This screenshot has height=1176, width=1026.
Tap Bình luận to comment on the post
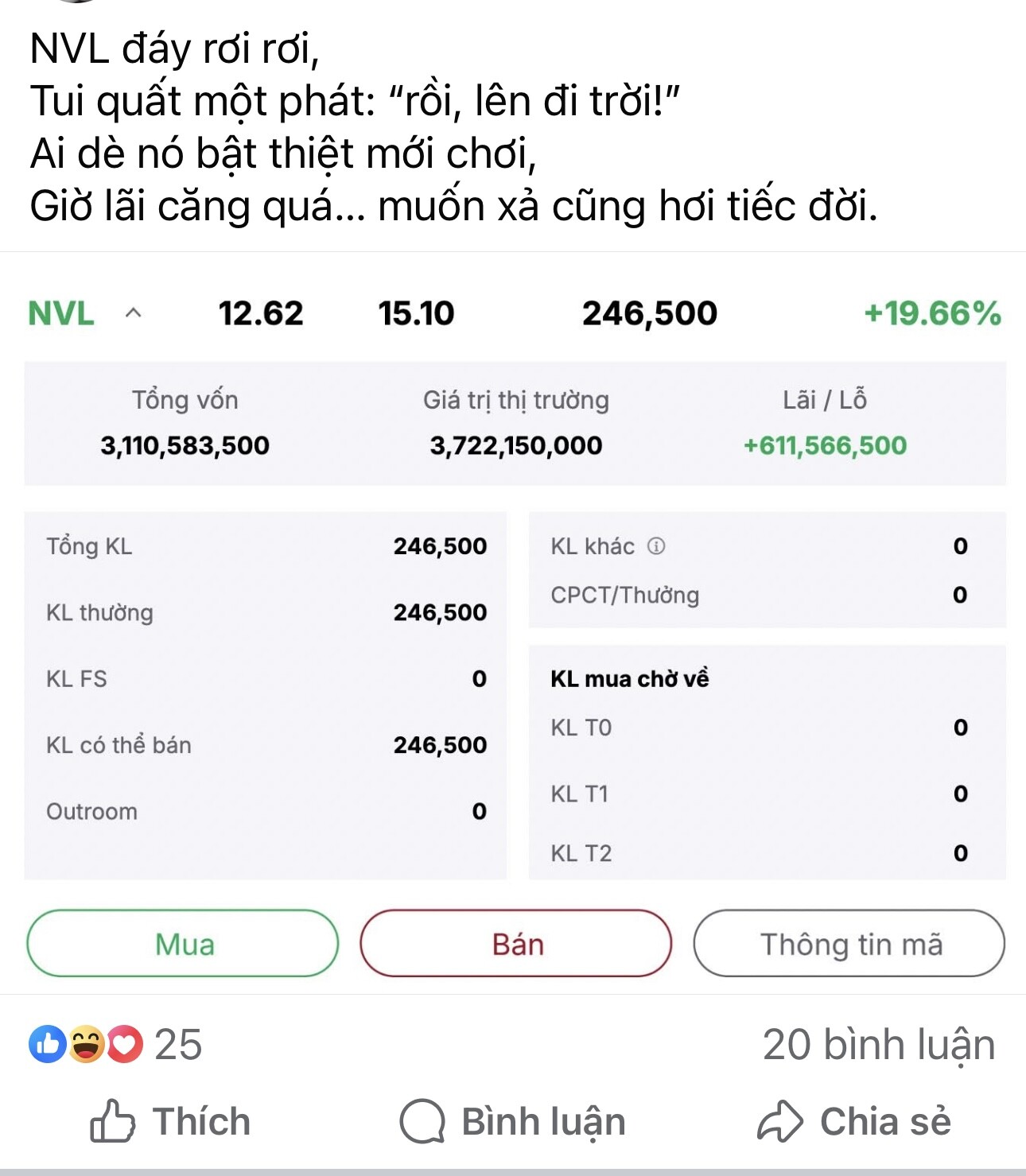(513, 1121)
